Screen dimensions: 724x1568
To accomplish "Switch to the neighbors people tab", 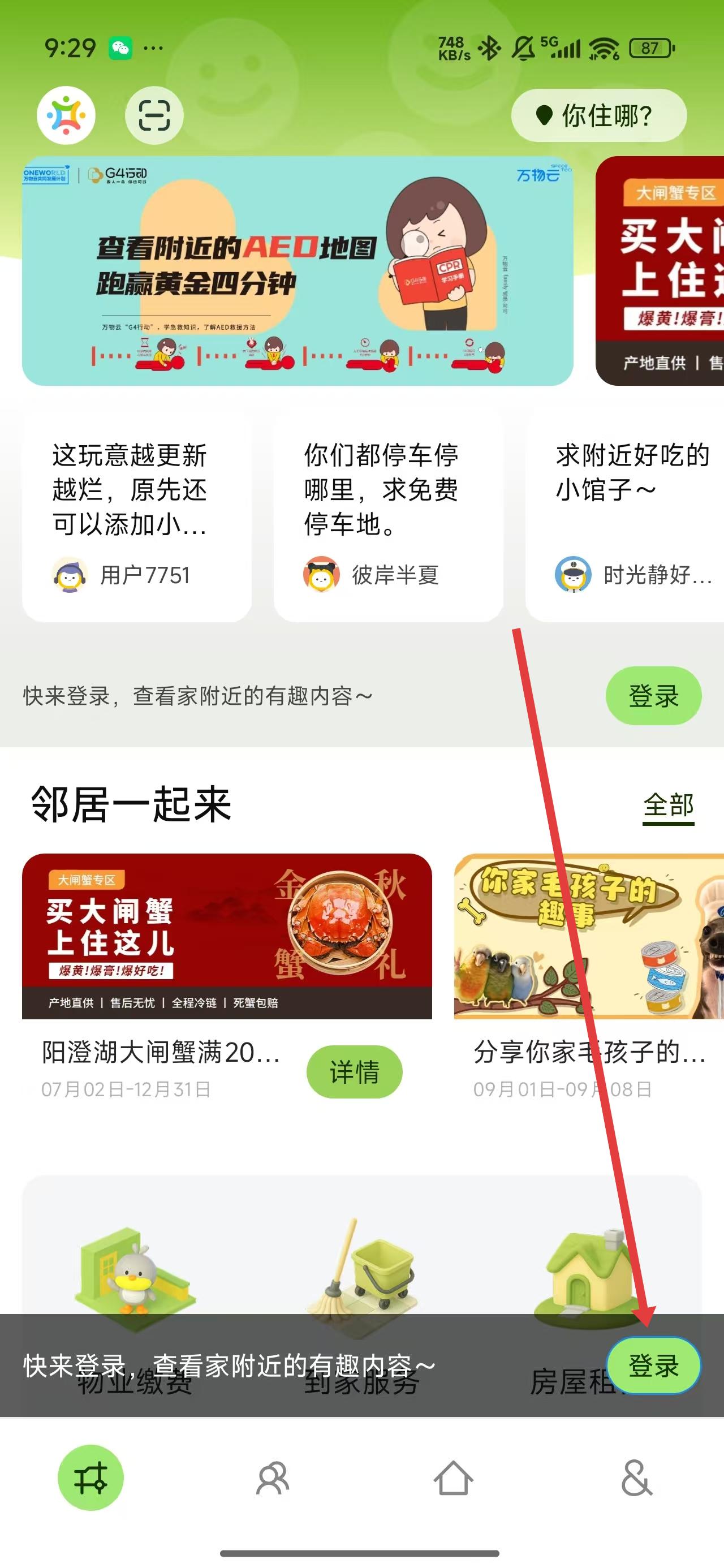I will (x=272, y=1479).
